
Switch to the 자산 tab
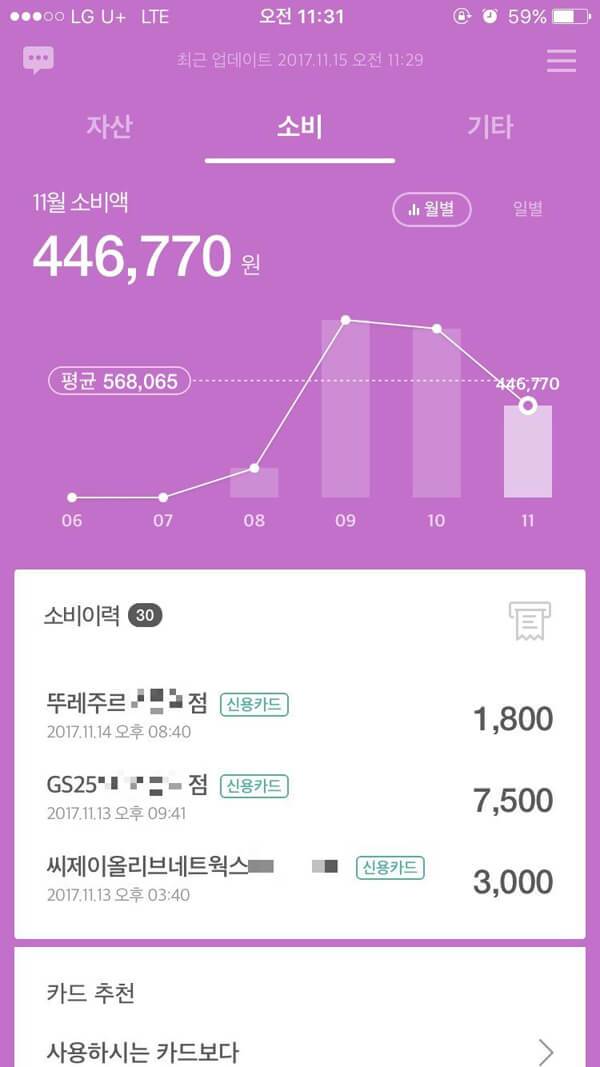pos(109,127)
